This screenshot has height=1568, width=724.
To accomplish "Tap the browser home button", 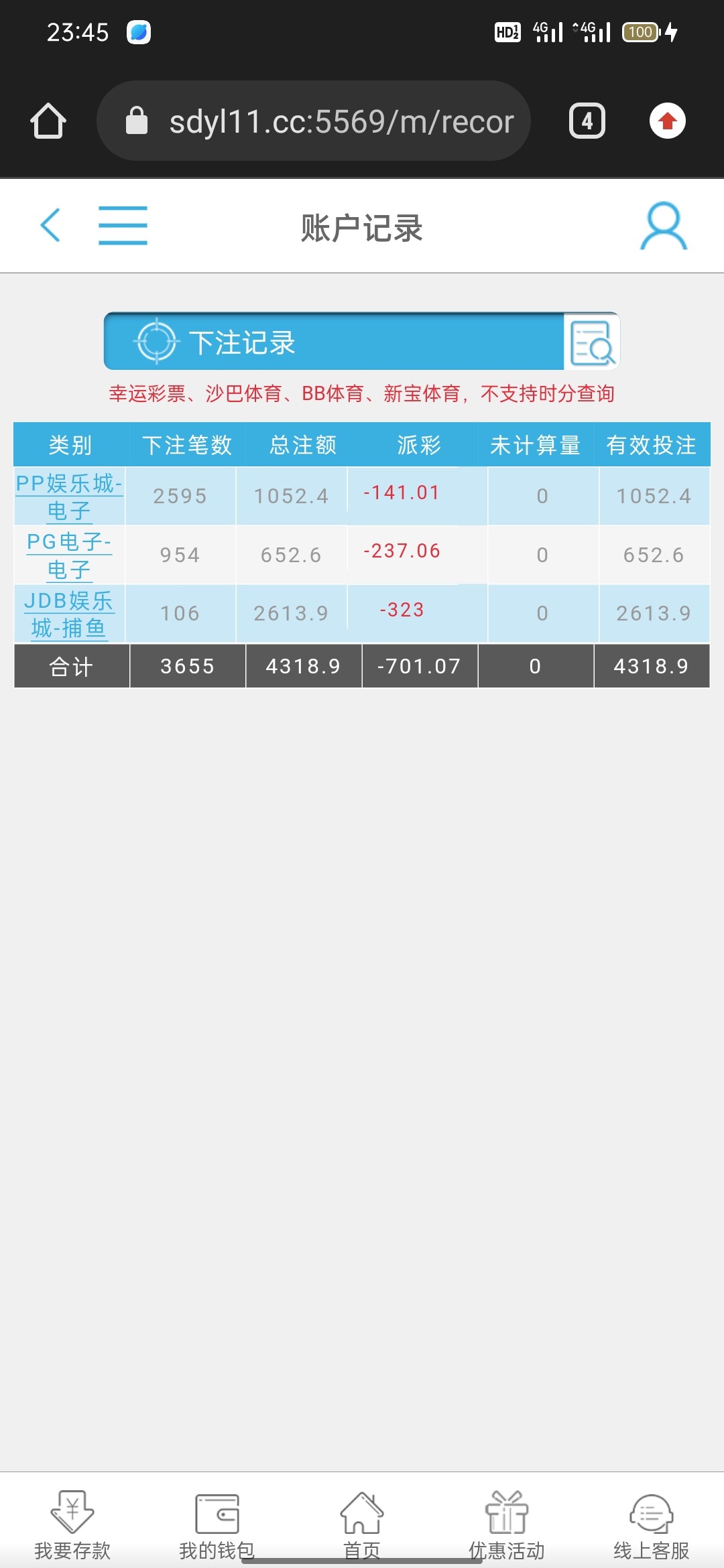I will [x=48, y=121].
